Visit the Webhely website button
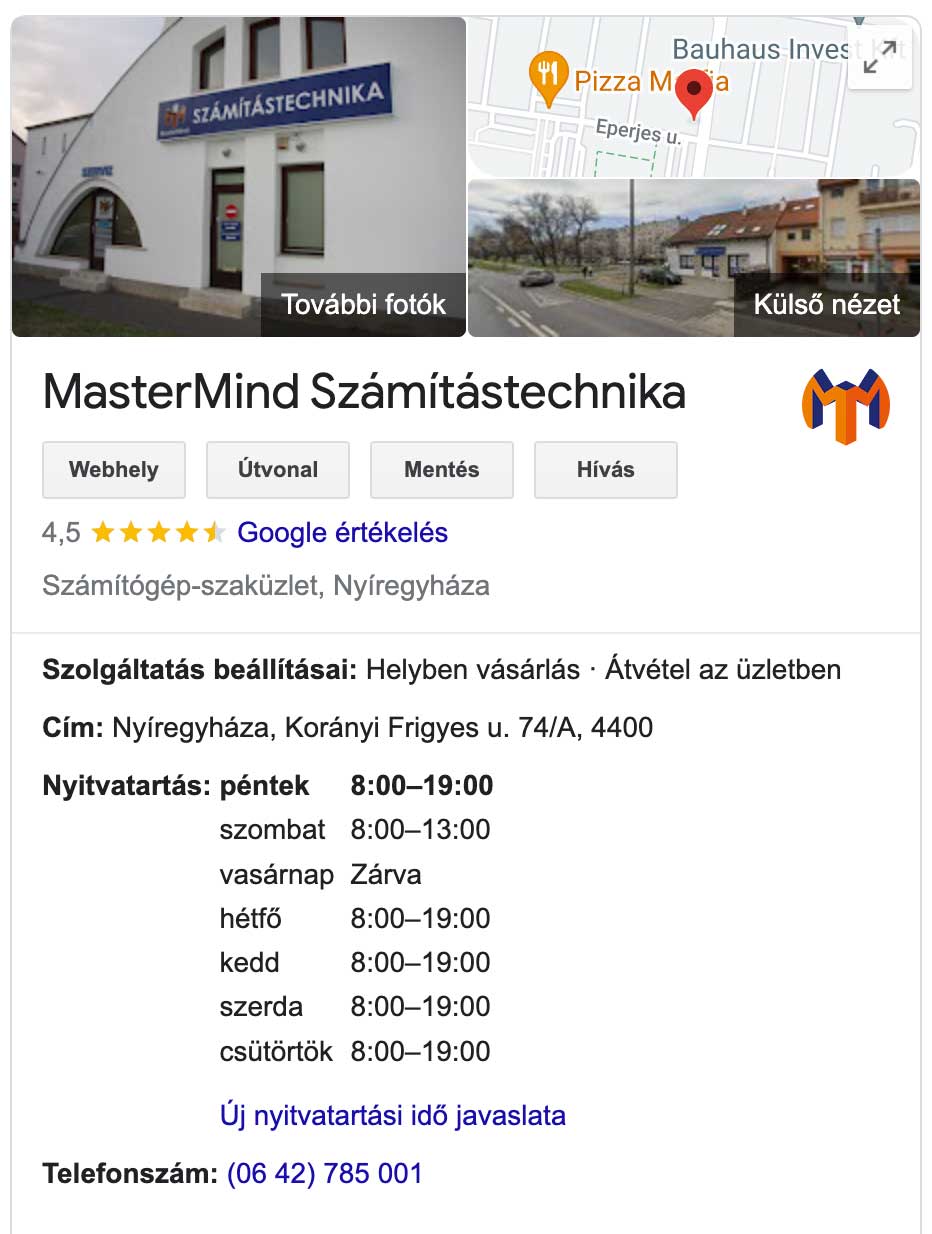The height and width of the screenshot is (1234, 932). click(x=114, y=470)
